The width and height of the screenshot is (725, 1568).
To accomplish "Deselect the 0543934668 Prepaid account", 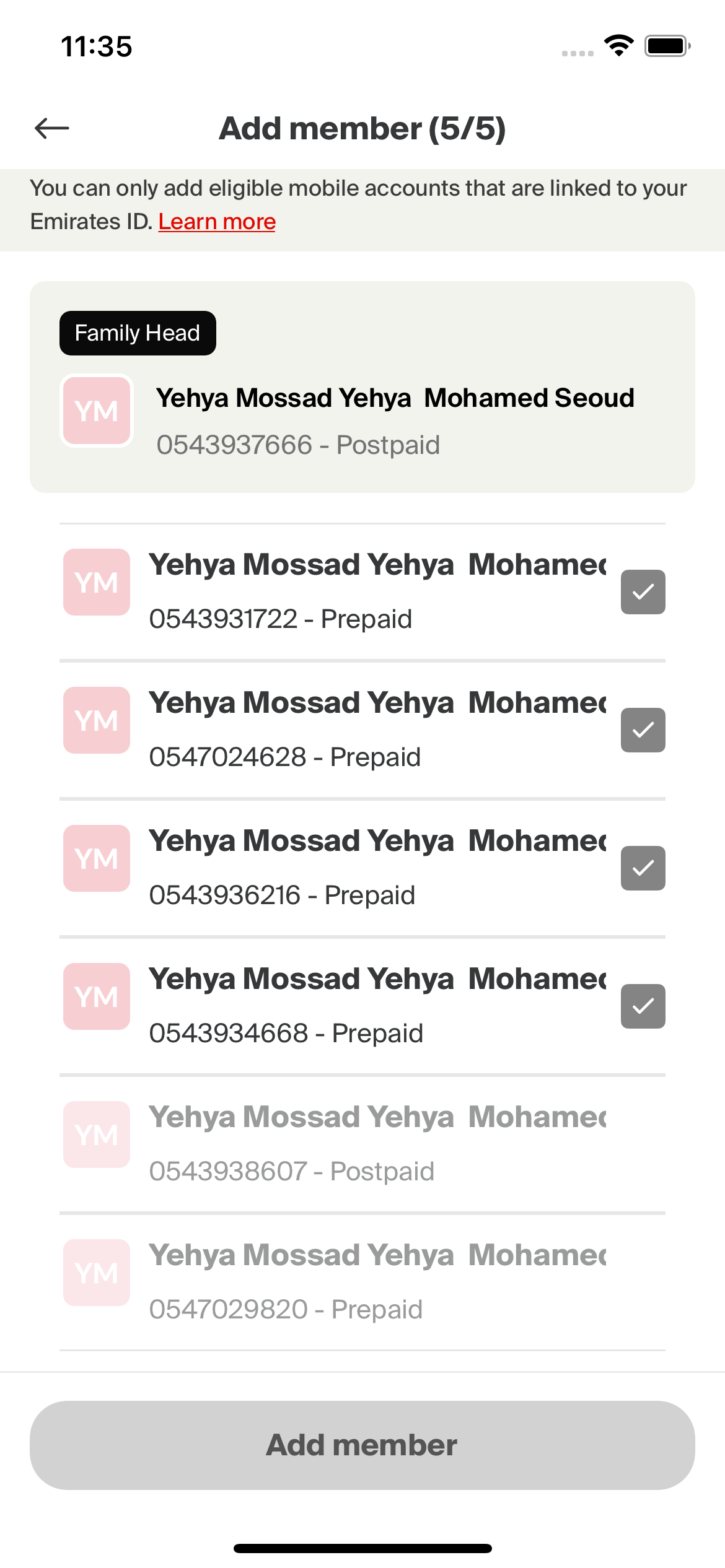I will point(643,1006).
